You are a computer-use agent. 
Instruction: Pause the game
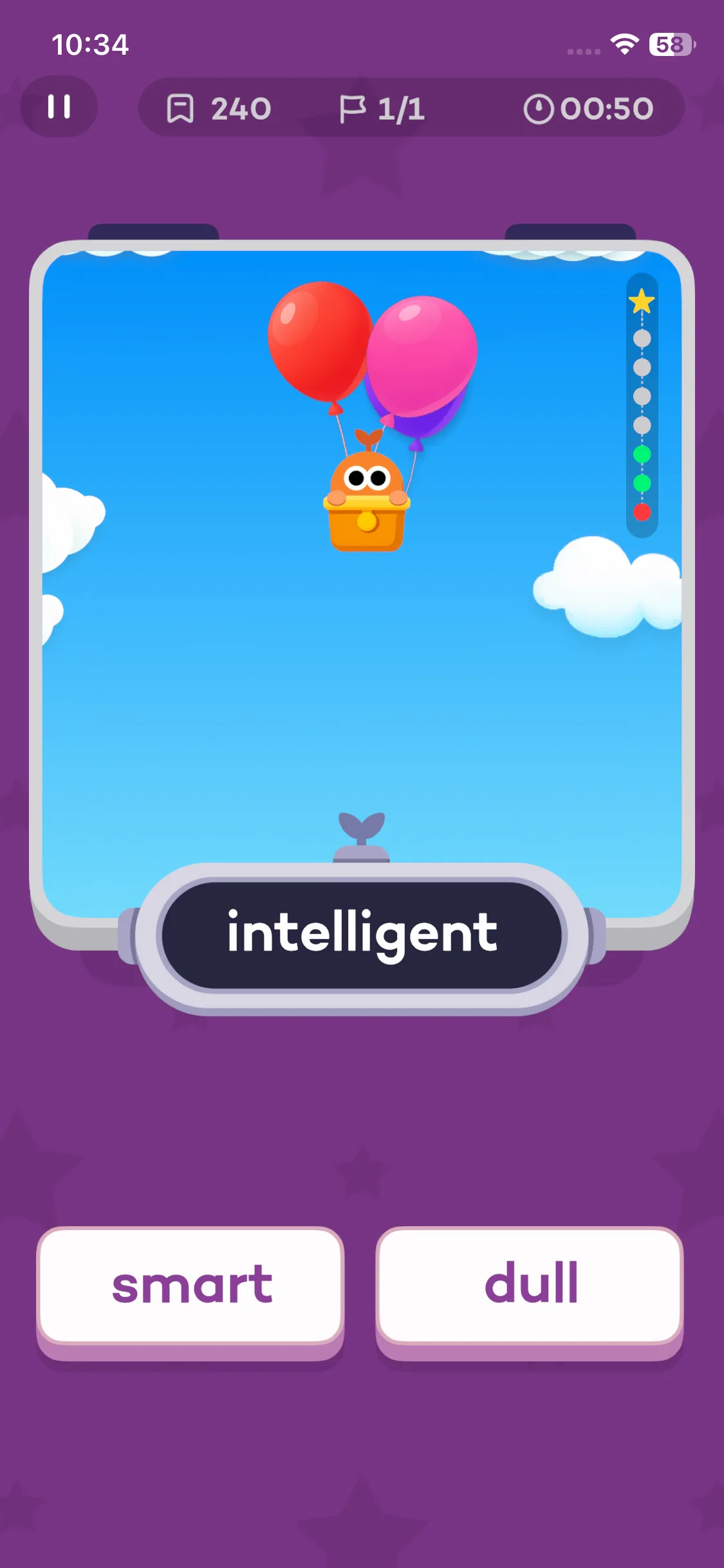click(59, 107)
